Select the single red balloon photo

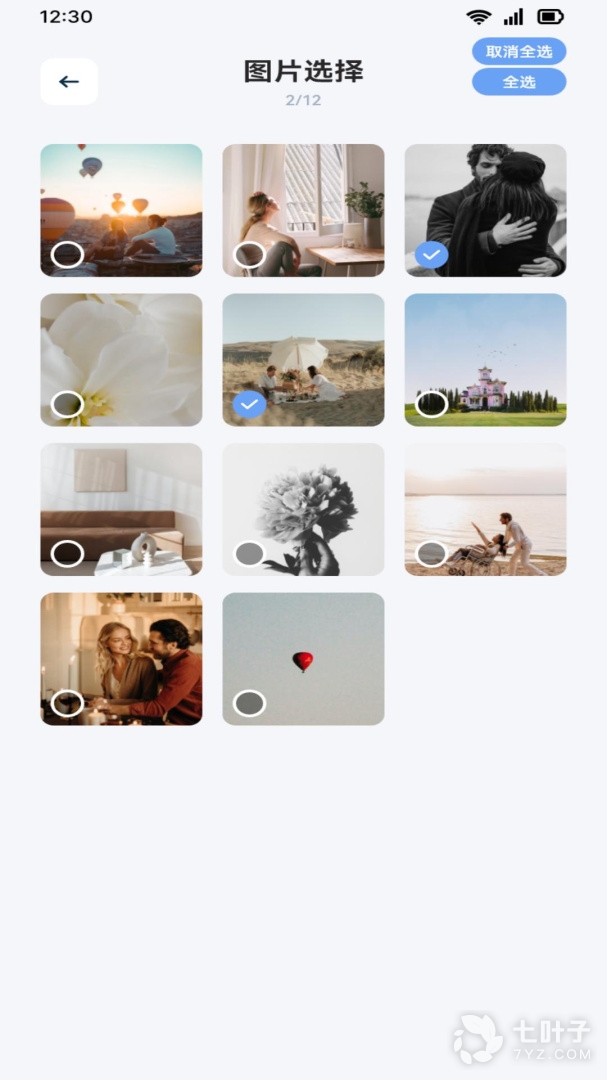coord(249,703)
